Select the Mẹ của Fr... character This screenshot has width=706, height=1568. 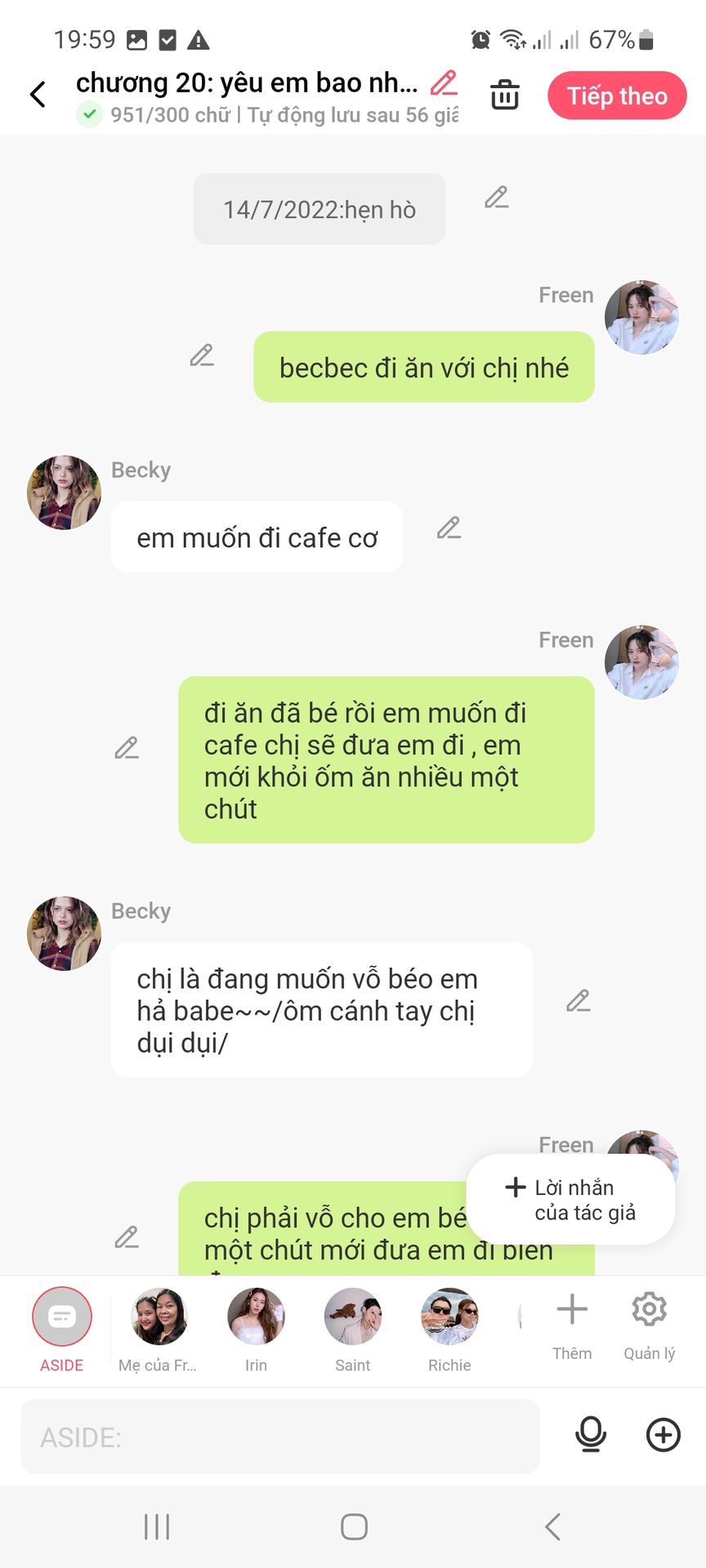coord(159,1330)
